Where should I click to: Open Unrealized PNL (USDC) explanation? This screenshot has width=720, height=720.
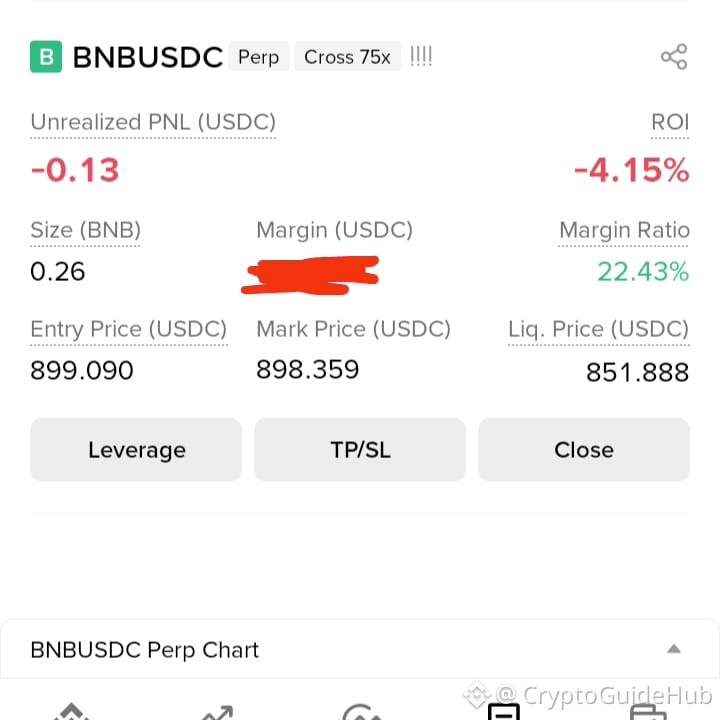[153, 123]
